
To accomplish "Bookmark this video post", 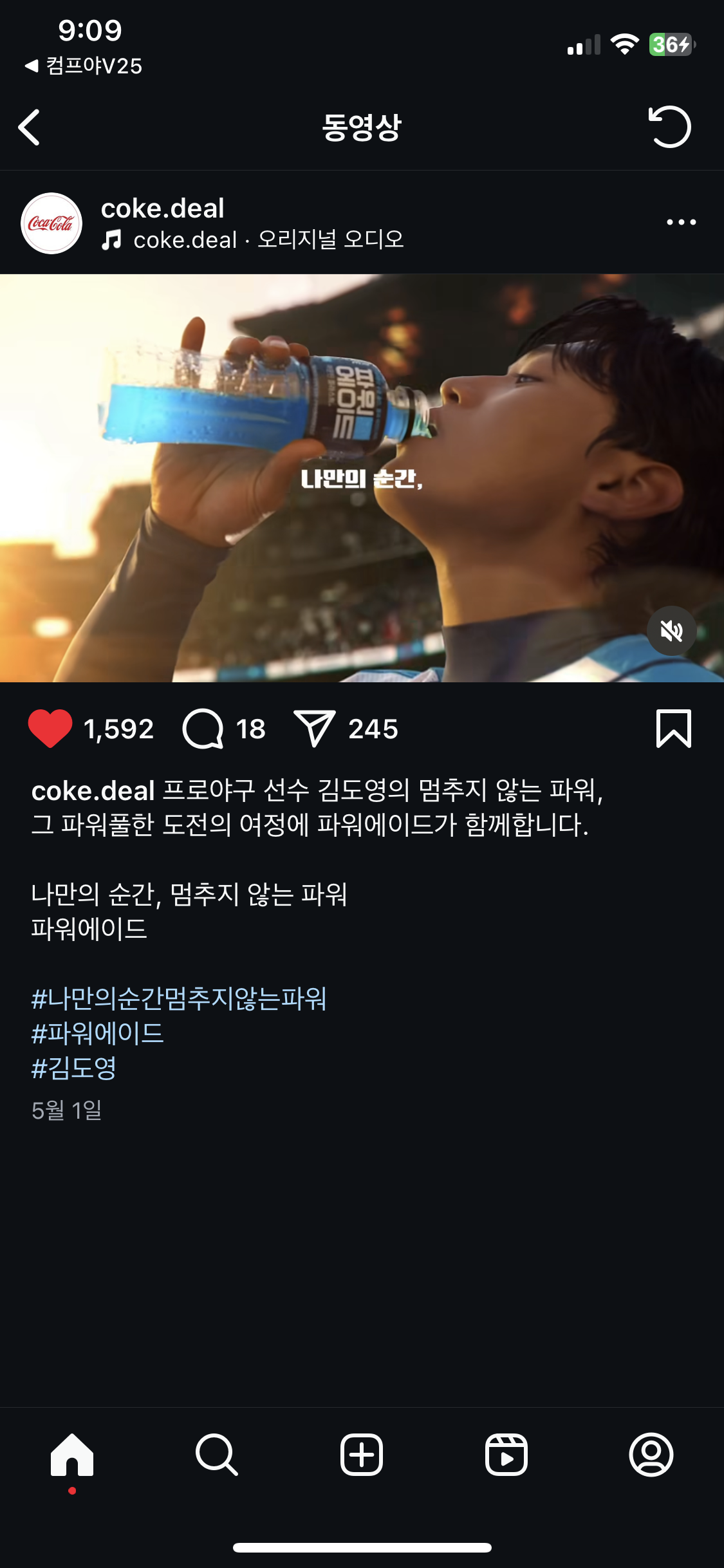I will point(674,729).
